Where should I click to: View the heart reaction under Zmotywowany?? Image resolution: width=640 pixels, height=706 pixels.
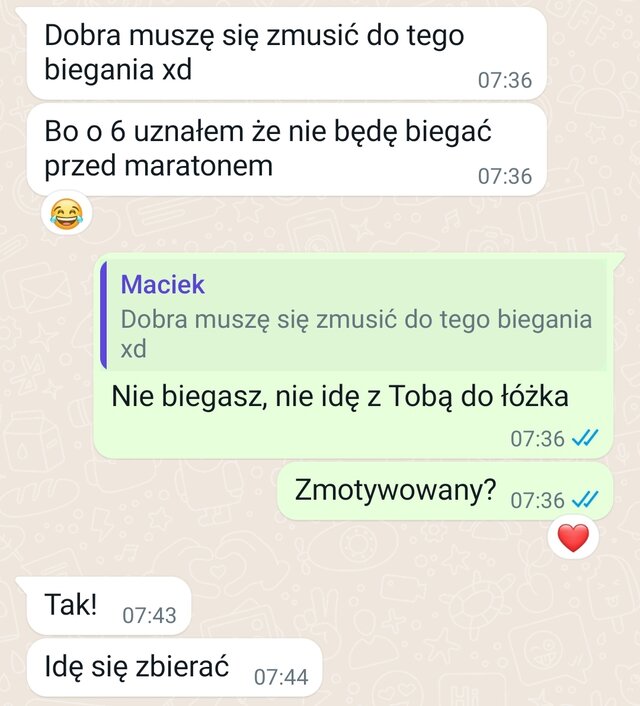[572, 539]
